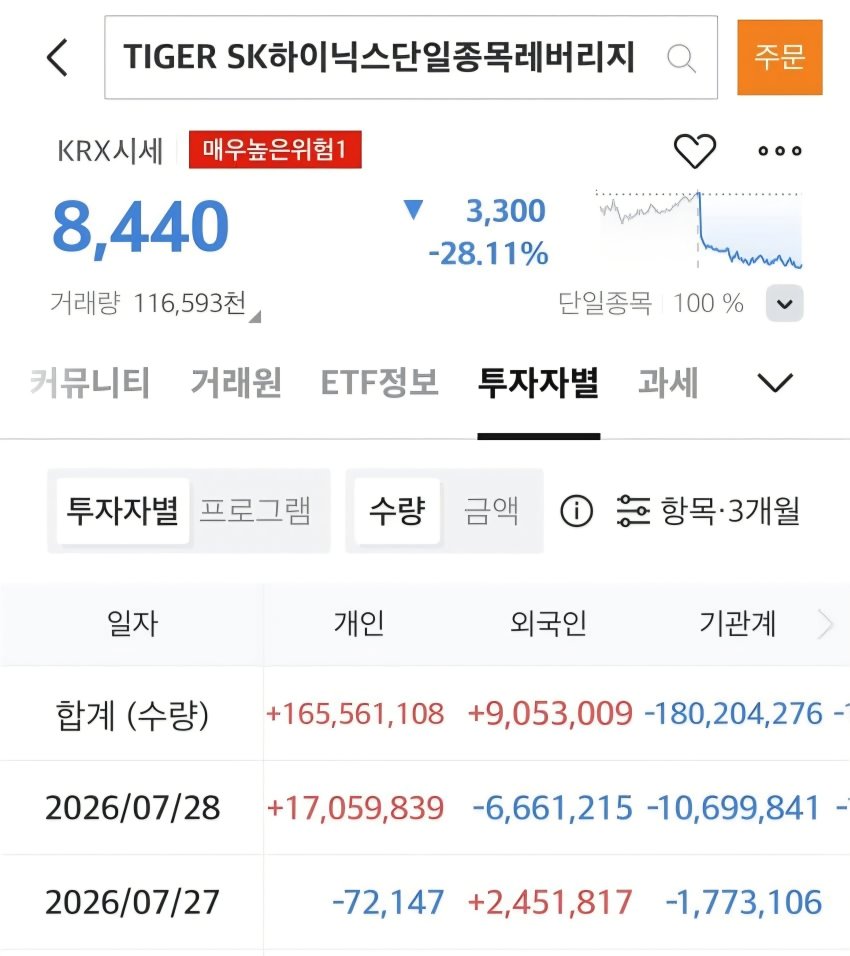Switch to the 과세 tab
The height and width of the screenshot is (956, 850).
click(x=668, y=383)
